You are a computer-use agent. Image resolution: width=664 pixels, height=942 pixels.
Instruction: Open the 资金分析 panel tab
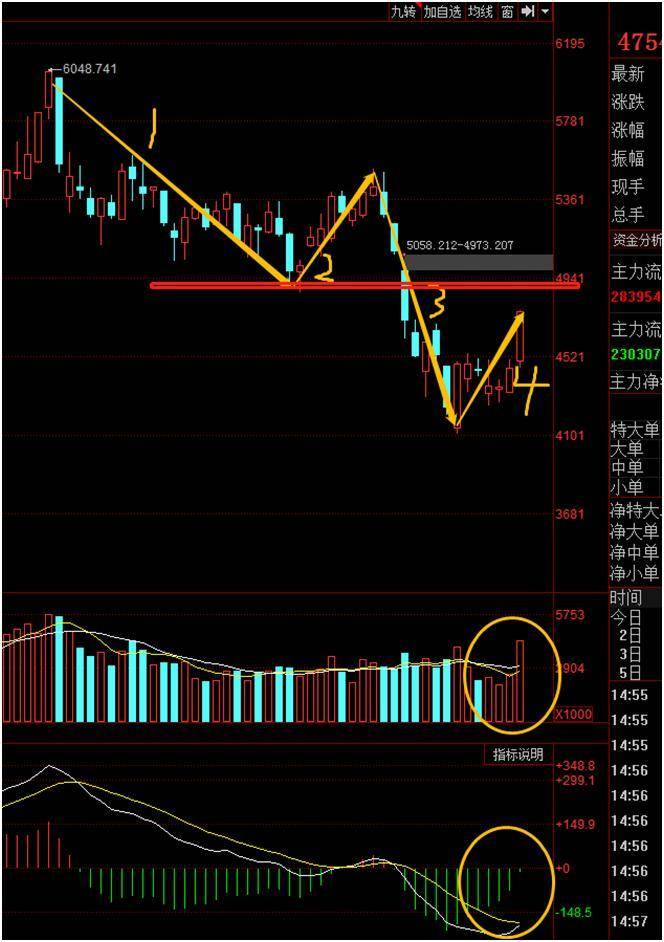pyautogui.click(x=637, y=240)
